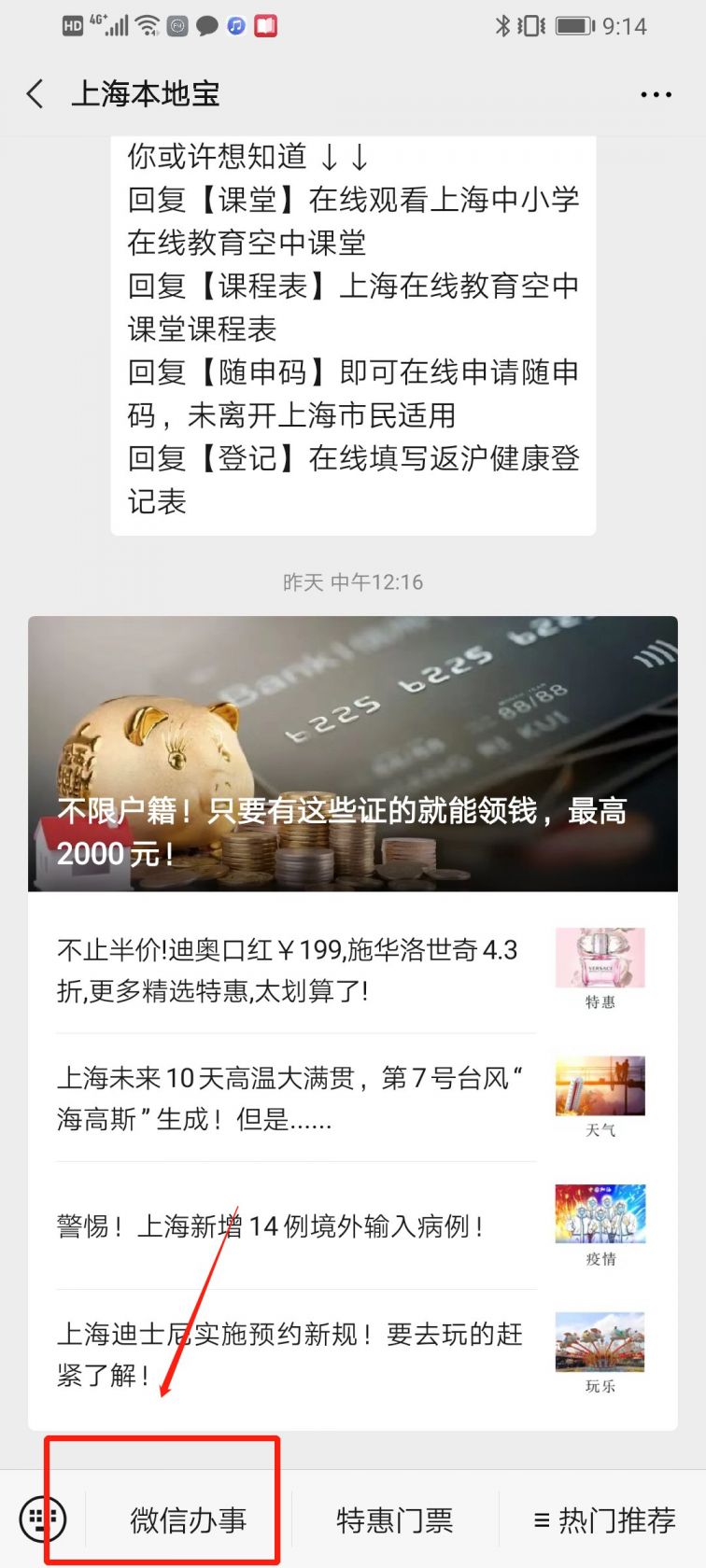Switch to keyboard input mode
Viewport: 706px width, 1568px height.
click(43, 1519)
